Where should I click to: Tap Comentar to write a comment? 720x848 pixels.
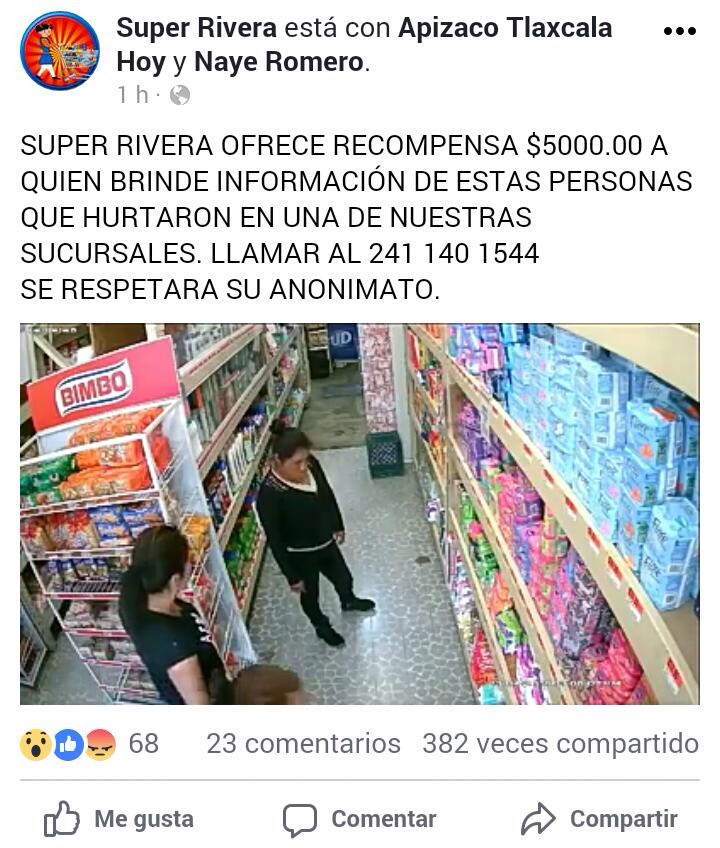tap(360, 820)
